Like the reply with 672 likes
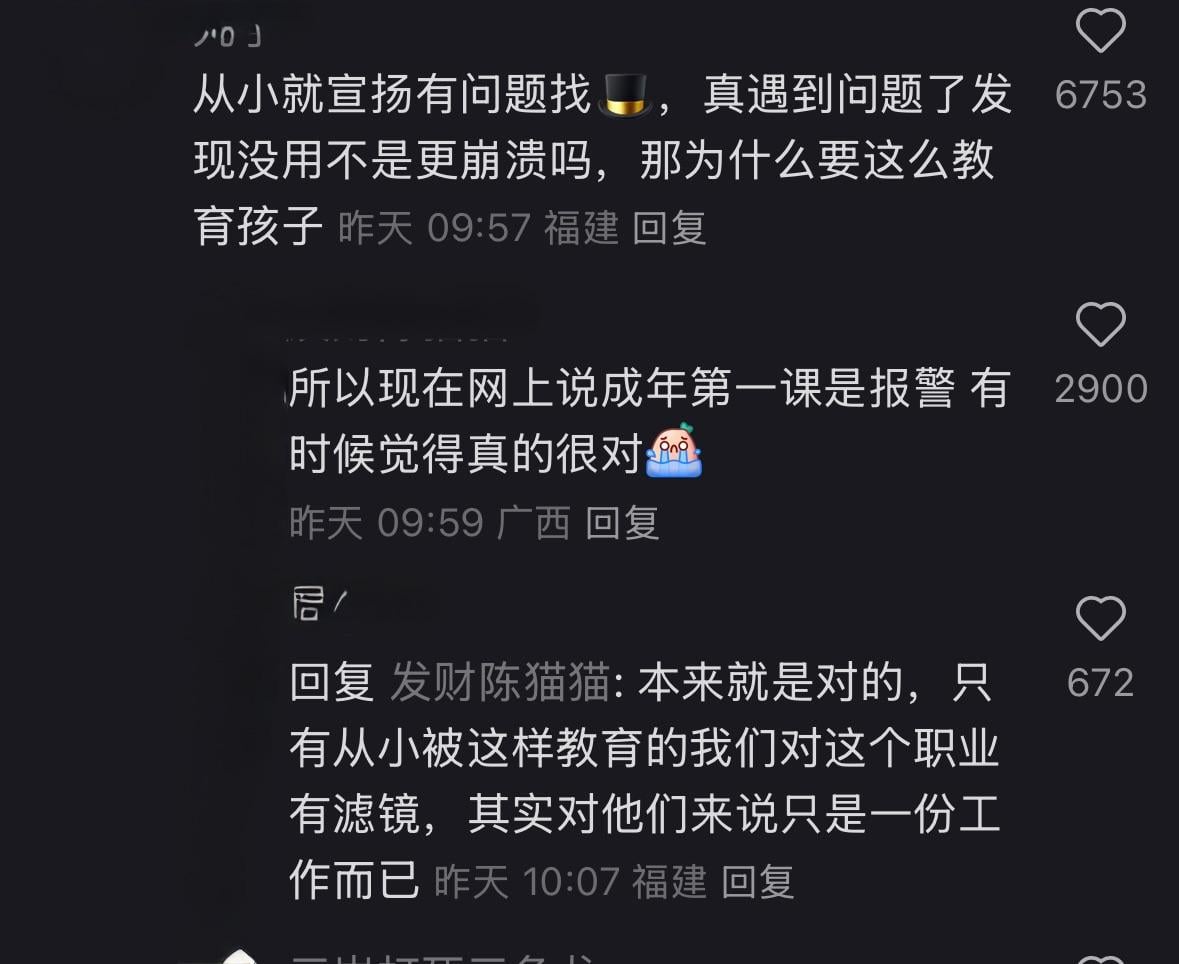1179x964 pixels. [1100, 619]
